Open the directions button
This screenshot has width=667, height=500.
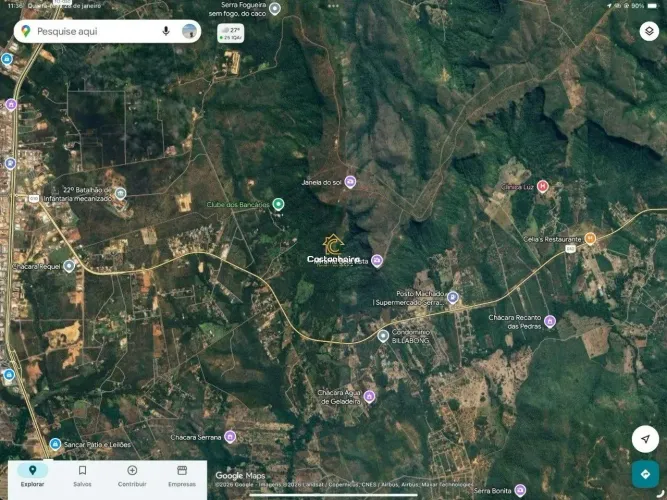(x=645, y=474)
